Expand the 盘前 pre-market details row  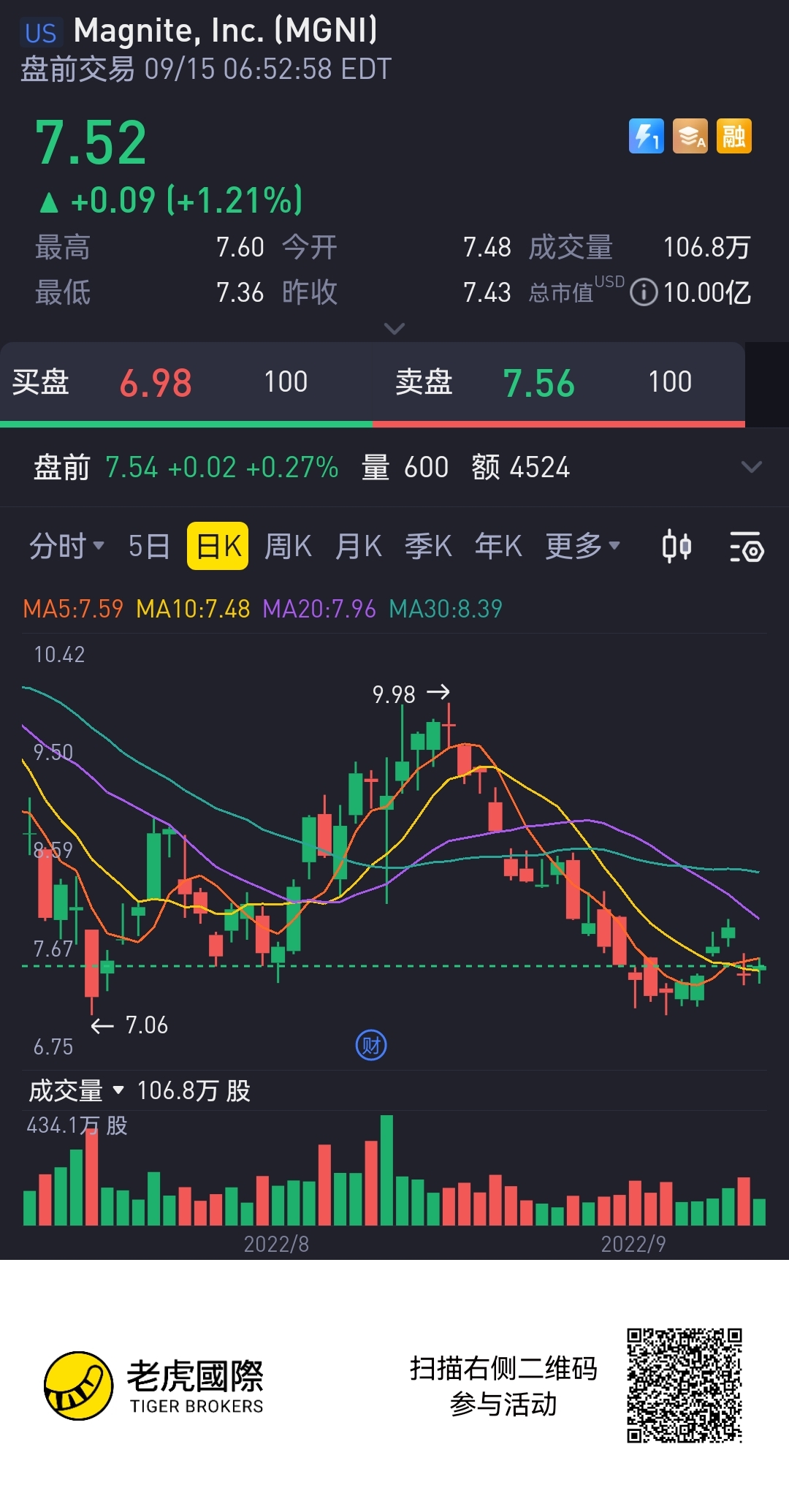point(751,468)
